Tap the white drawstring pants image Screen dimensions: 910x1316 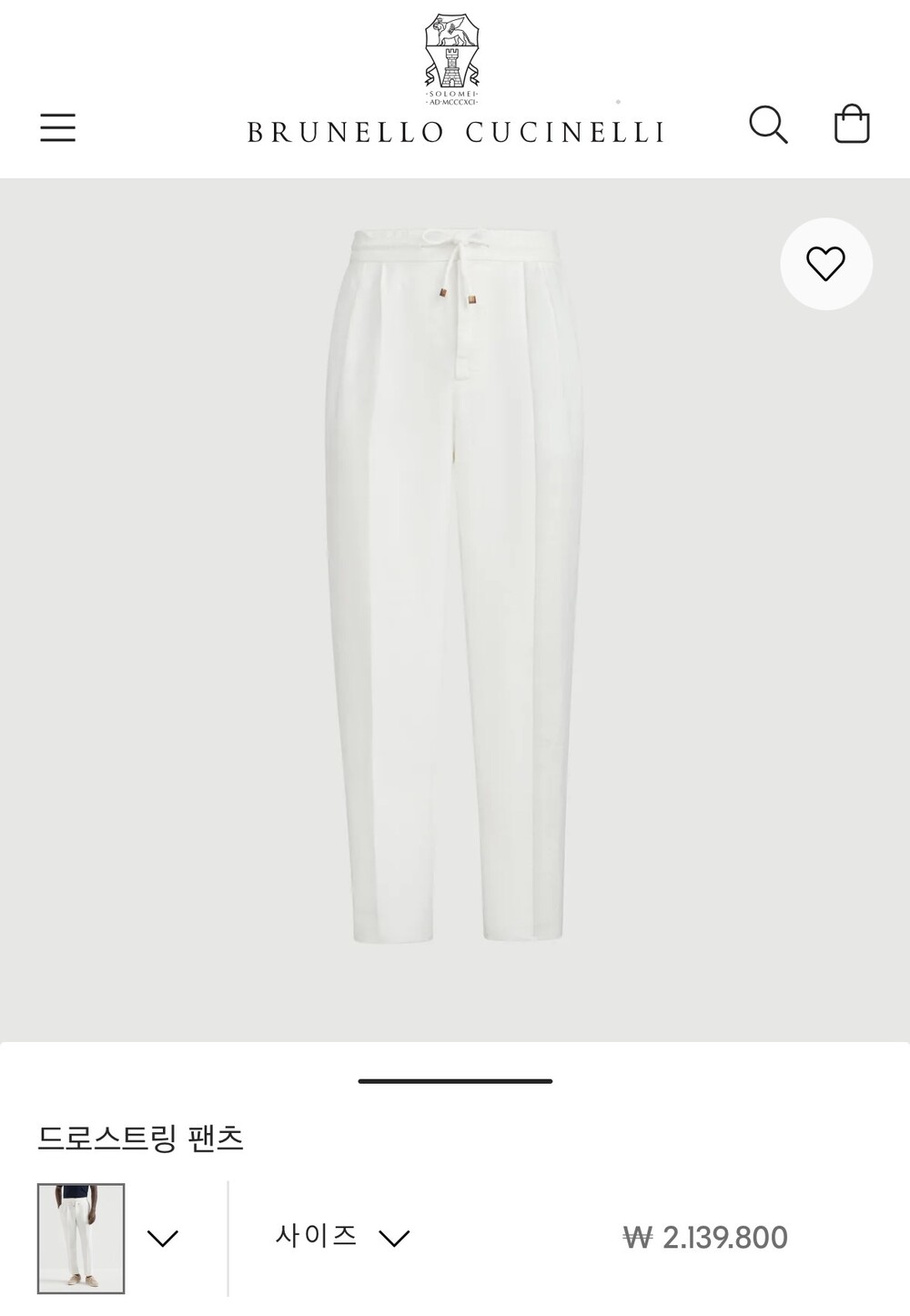point(454,585)
